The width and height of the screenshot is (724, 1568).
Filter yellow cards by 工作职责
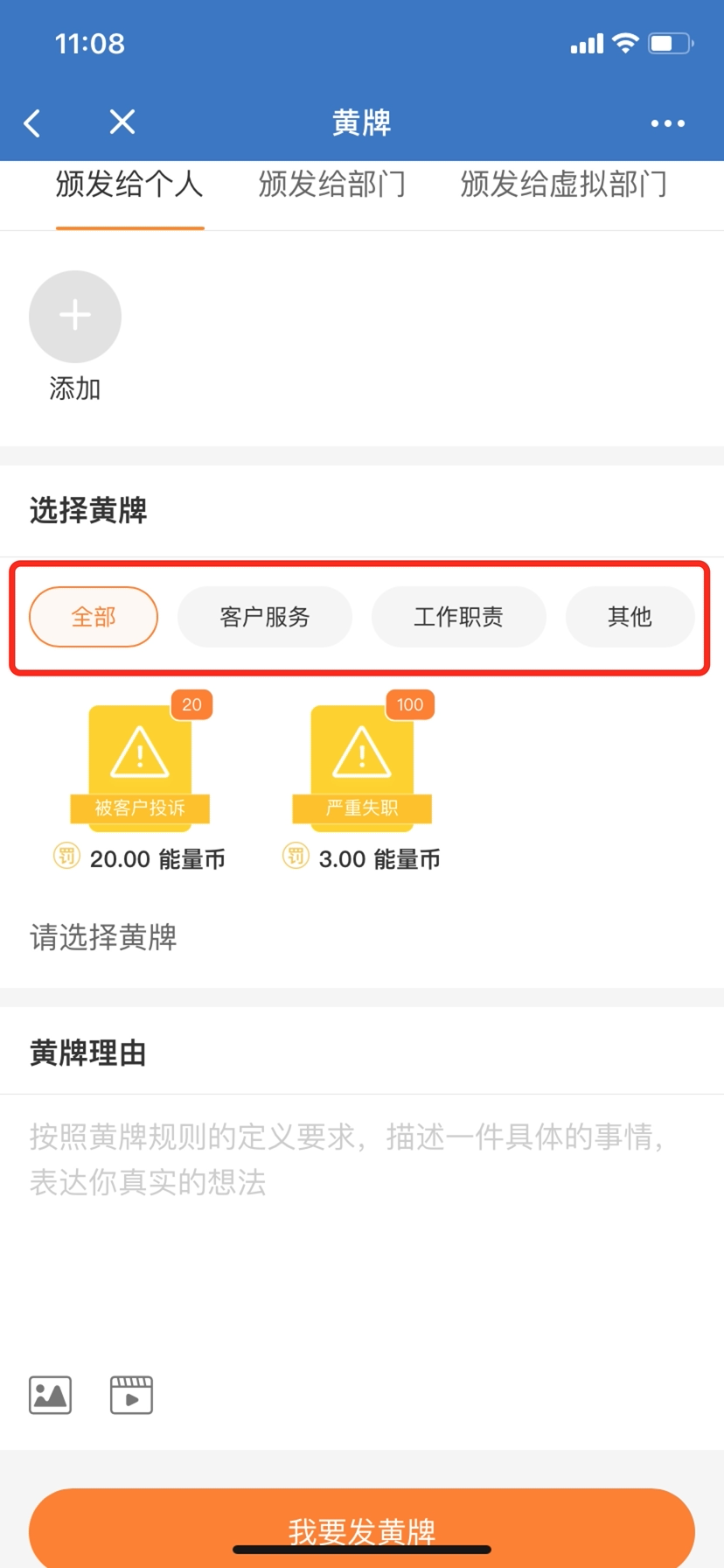pos(458,617)
